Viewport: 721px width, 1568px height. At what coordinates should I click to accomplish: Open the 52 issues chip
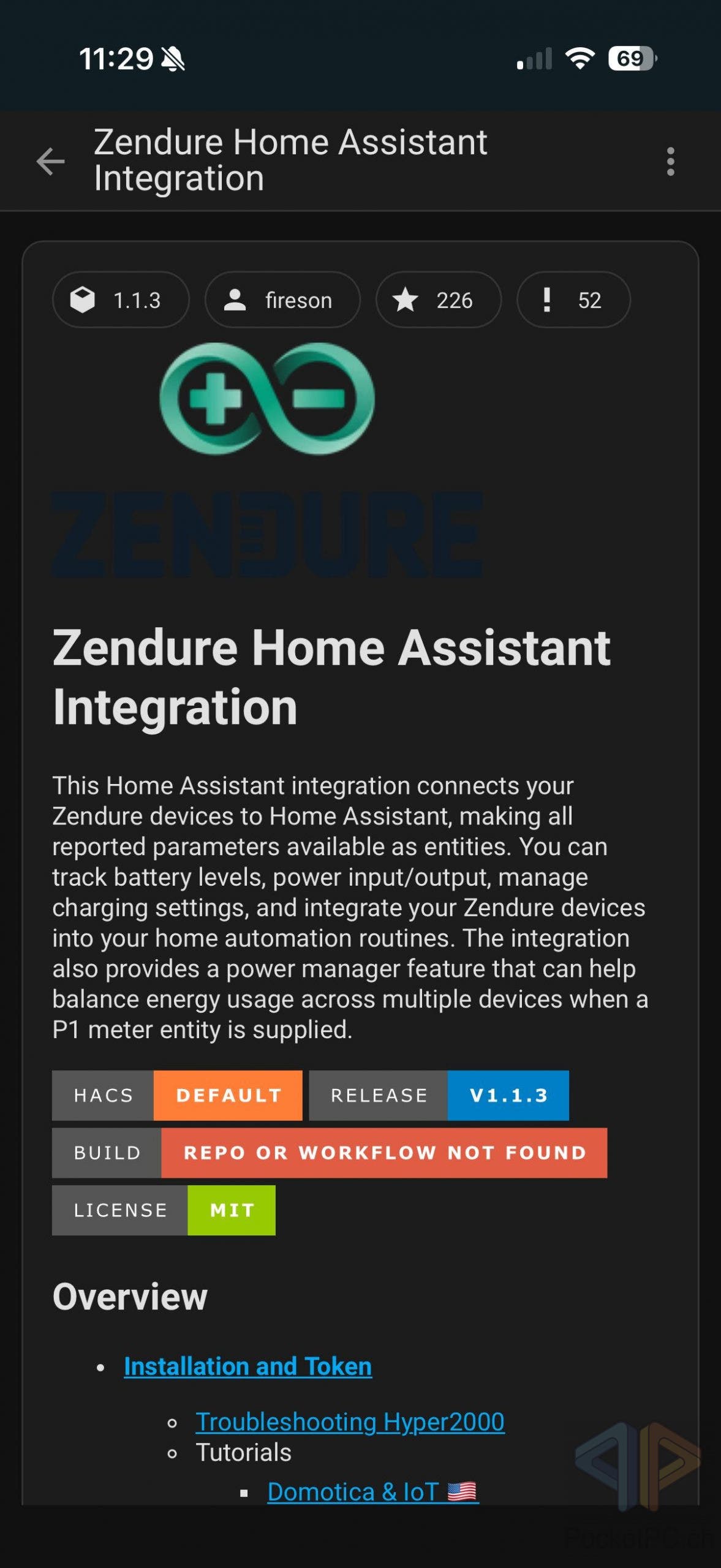coord(573,300)
